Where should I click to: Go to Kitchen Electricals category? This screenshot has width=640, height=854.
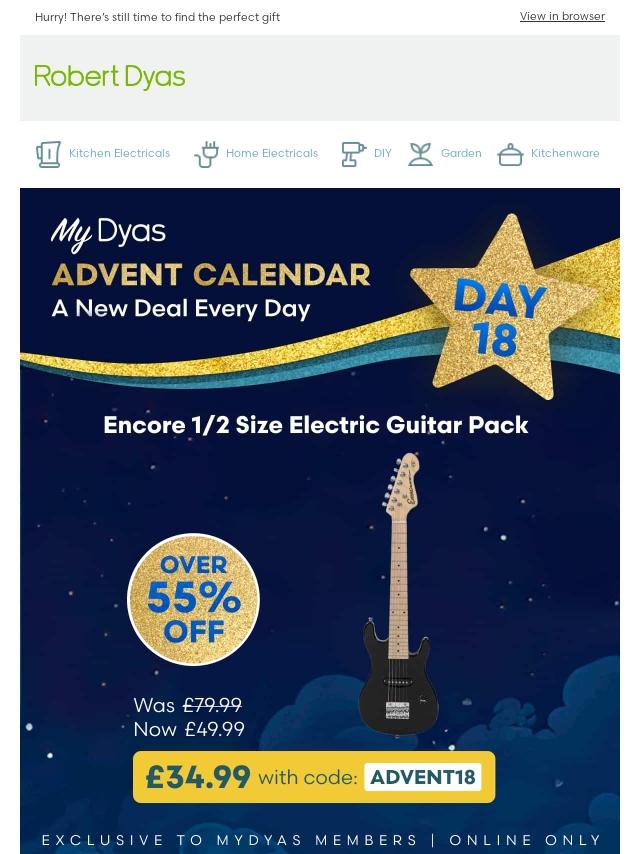[104, 154]
